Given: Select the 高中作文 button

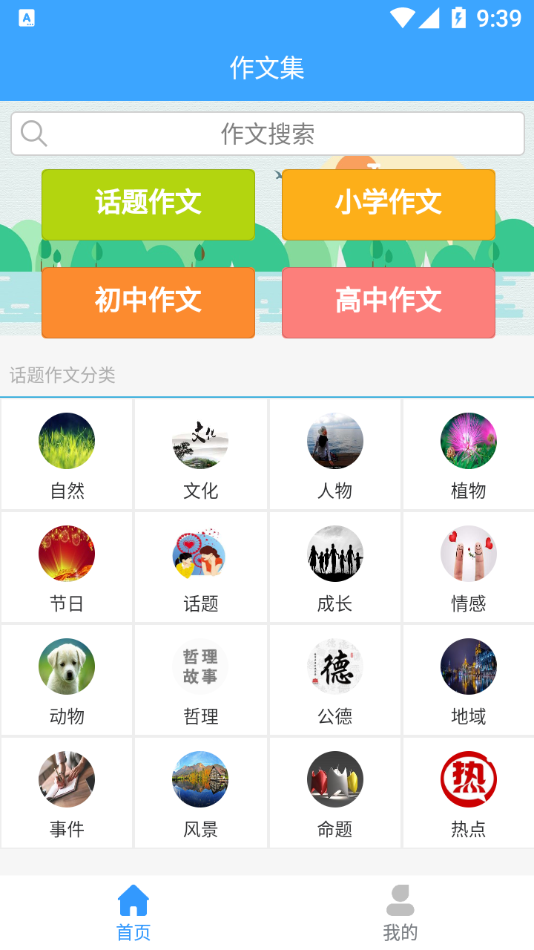Looking at the screenshot, I should 389,302.
